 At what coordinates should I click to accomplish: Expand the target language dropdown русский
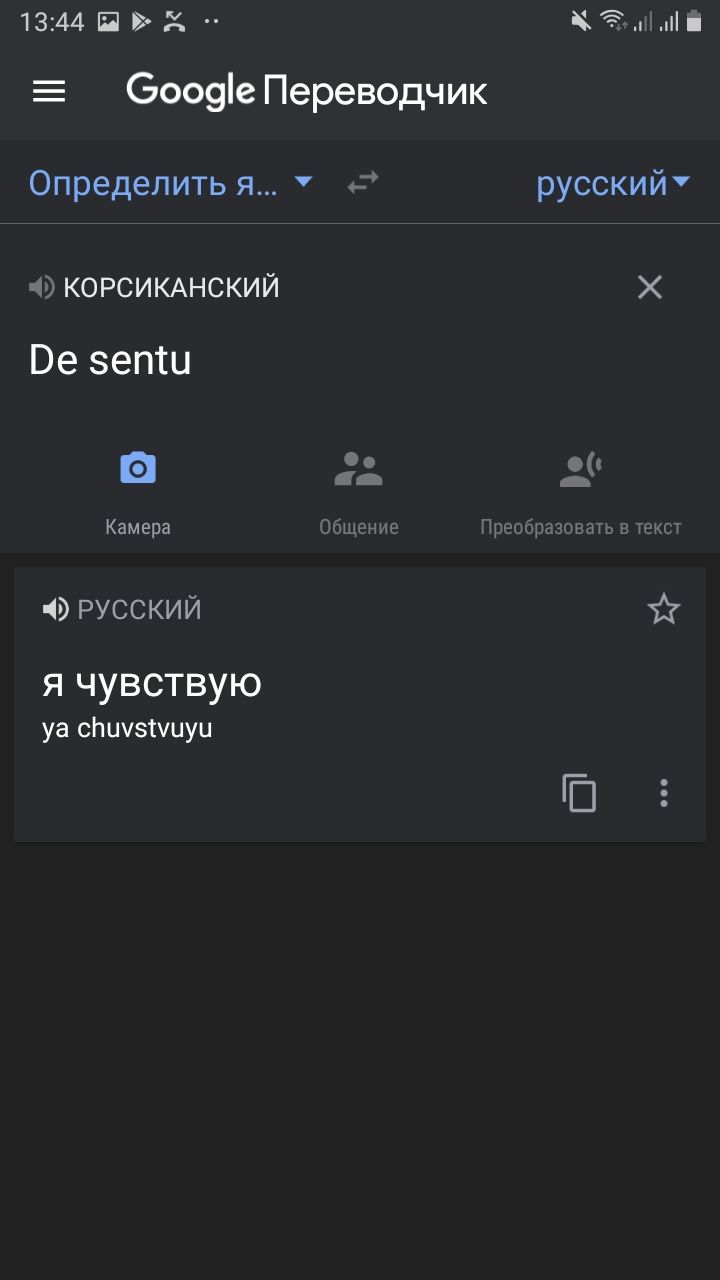click(x=613, y=183)
